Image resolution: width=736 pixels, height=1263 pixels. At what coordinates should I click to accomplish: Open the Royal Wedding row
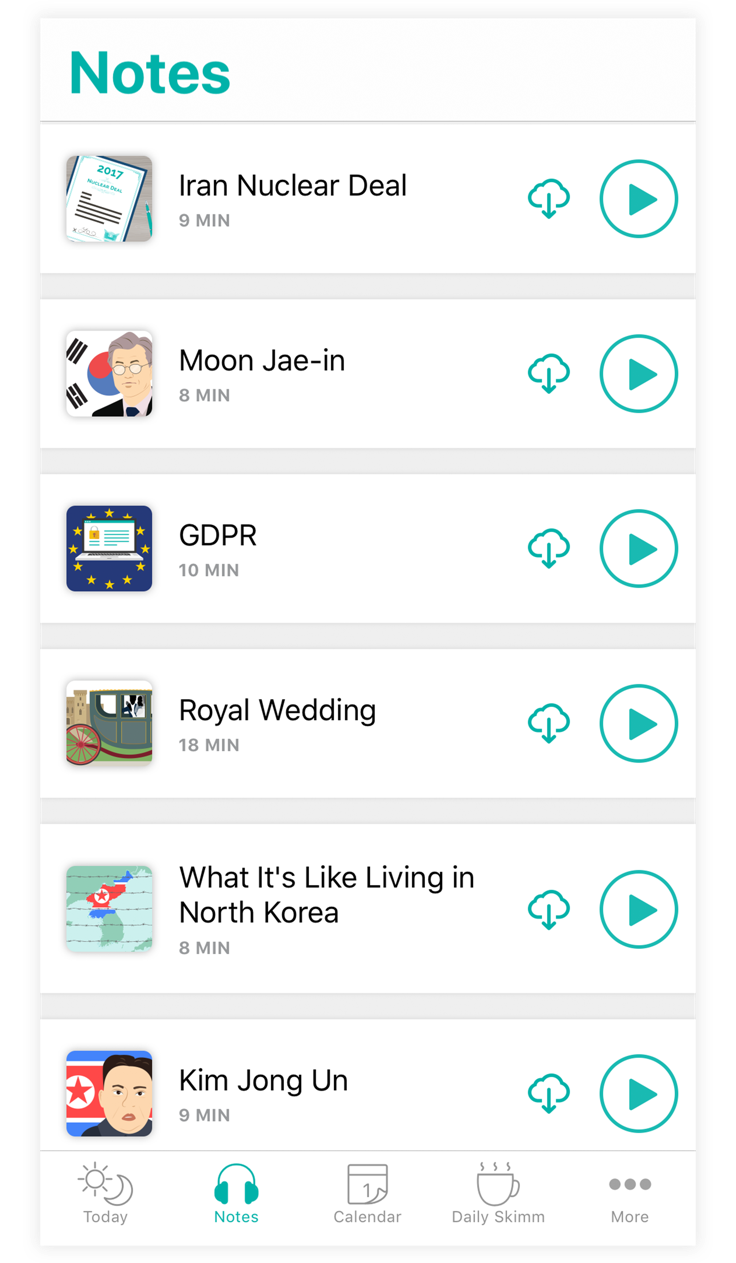pos(277,722)
